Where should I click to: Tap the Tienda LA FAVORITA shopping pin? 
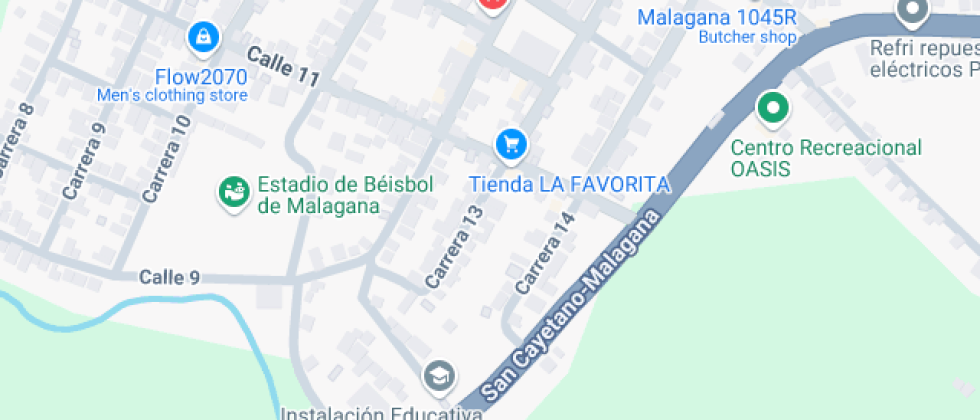(x=511, y=146)
